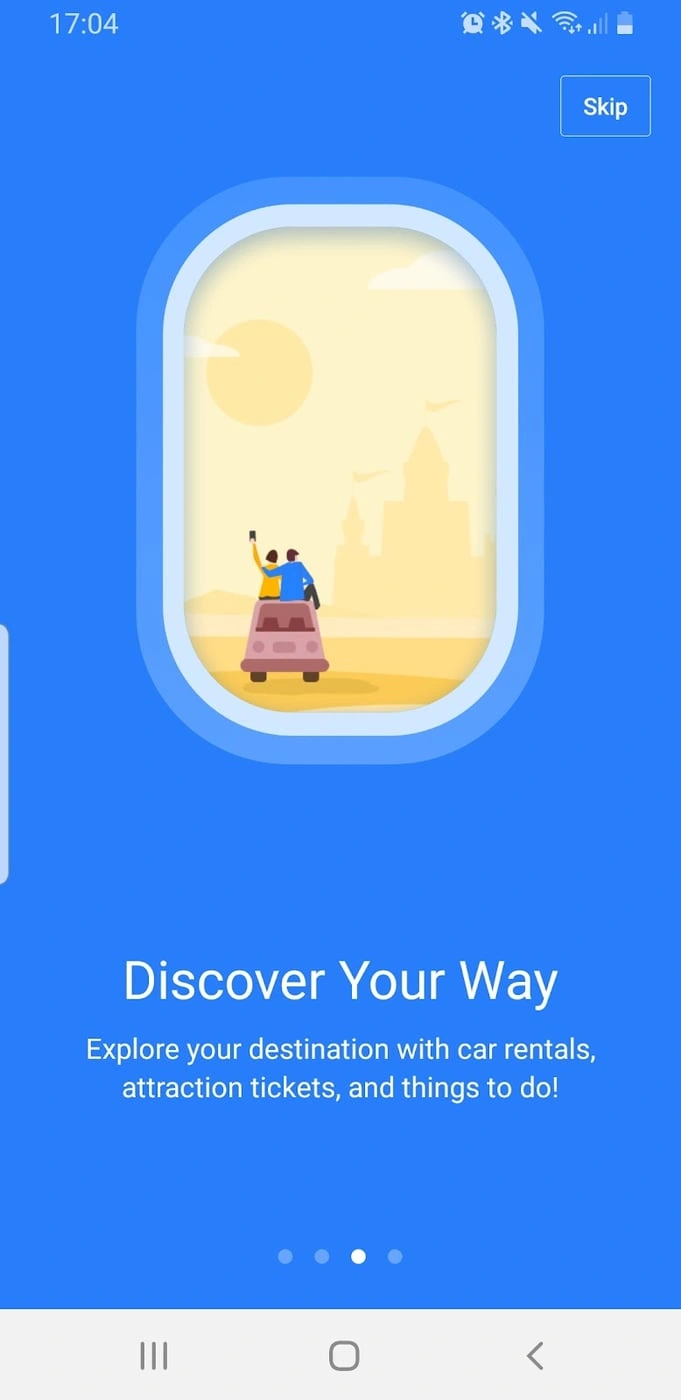Screen dimensions: 681x1400
Task: Skip the onboarding intro
Action: pos(605,106)
